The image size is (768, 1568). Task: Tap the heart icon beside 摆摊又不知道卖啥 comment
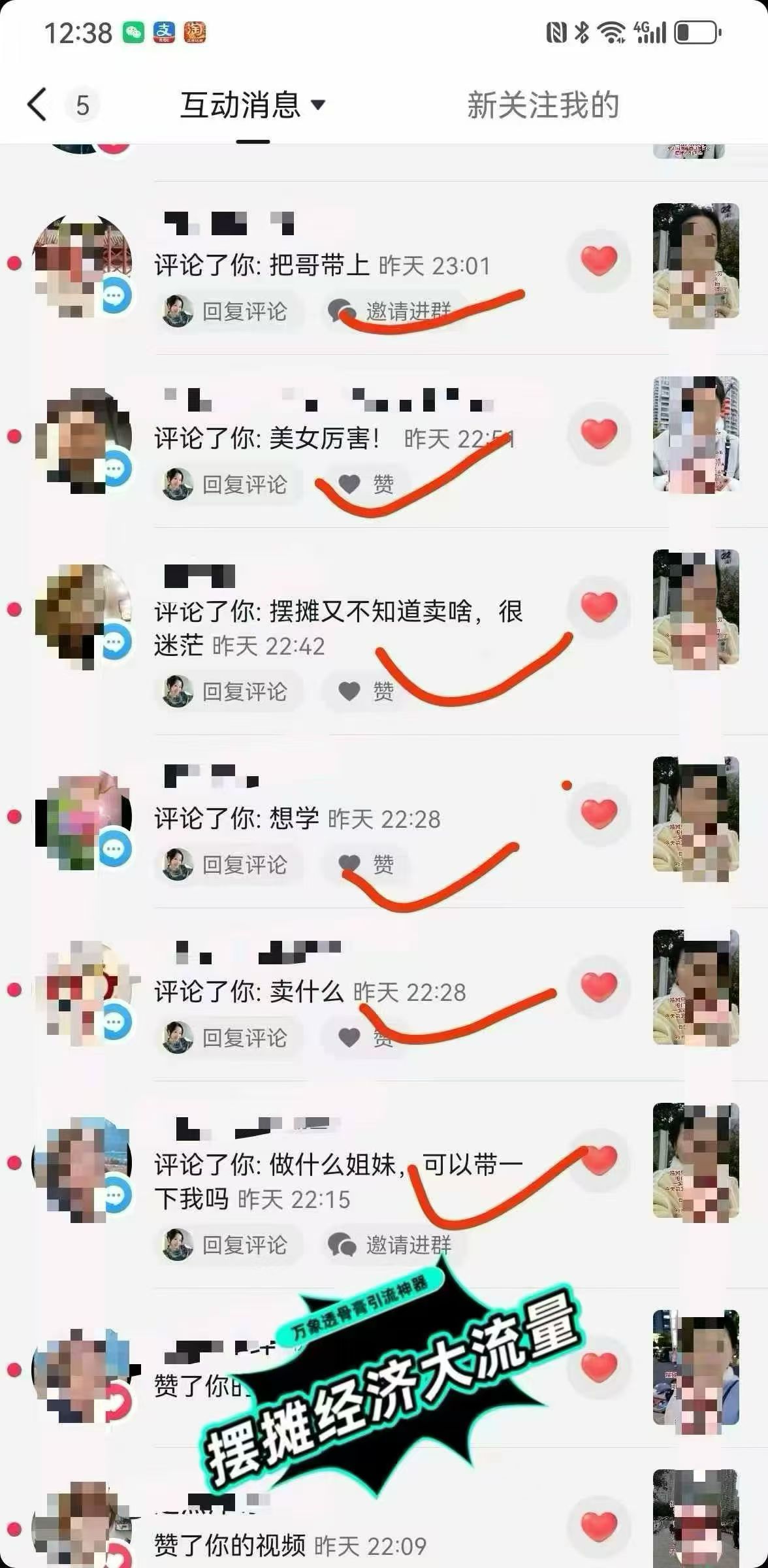click(x=598, y=607)
